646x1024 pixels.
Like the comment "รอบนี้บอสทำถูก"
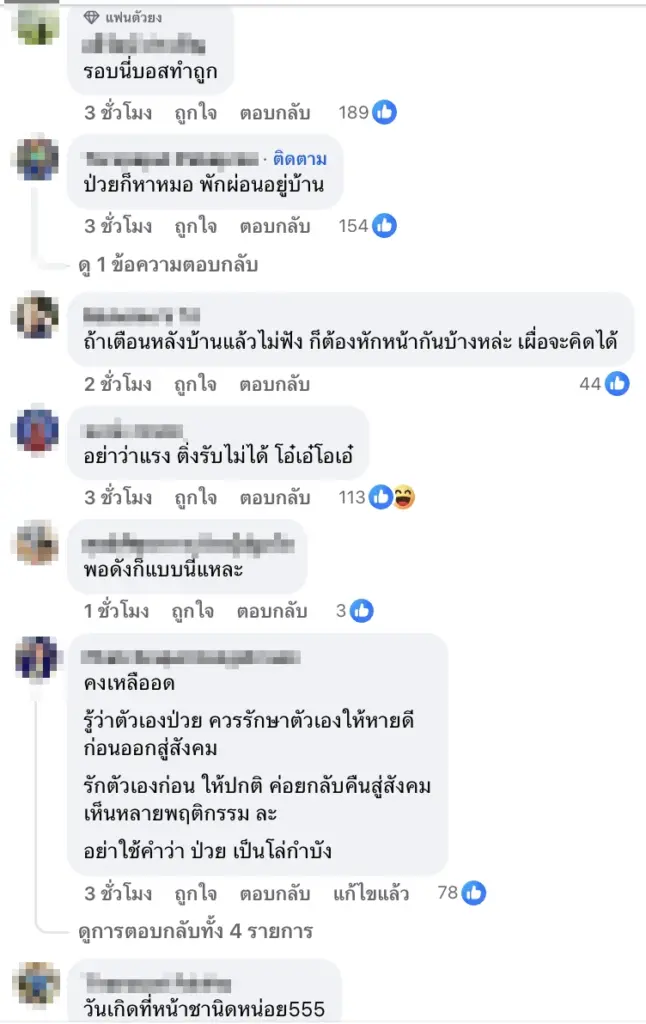click(195, 113)
